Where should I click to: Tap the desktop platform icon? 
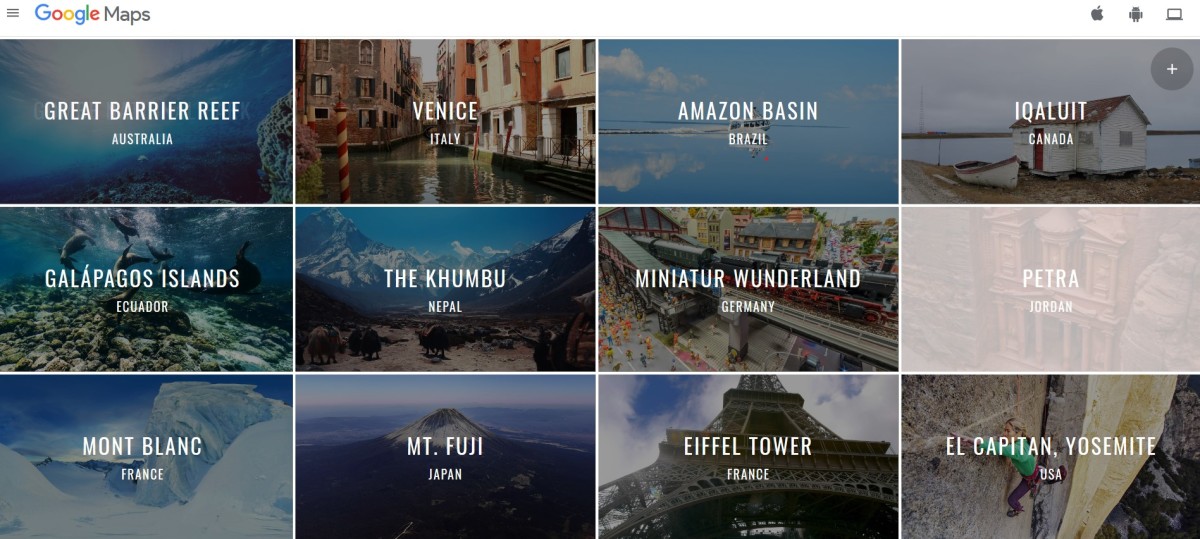click(1174, 14)
